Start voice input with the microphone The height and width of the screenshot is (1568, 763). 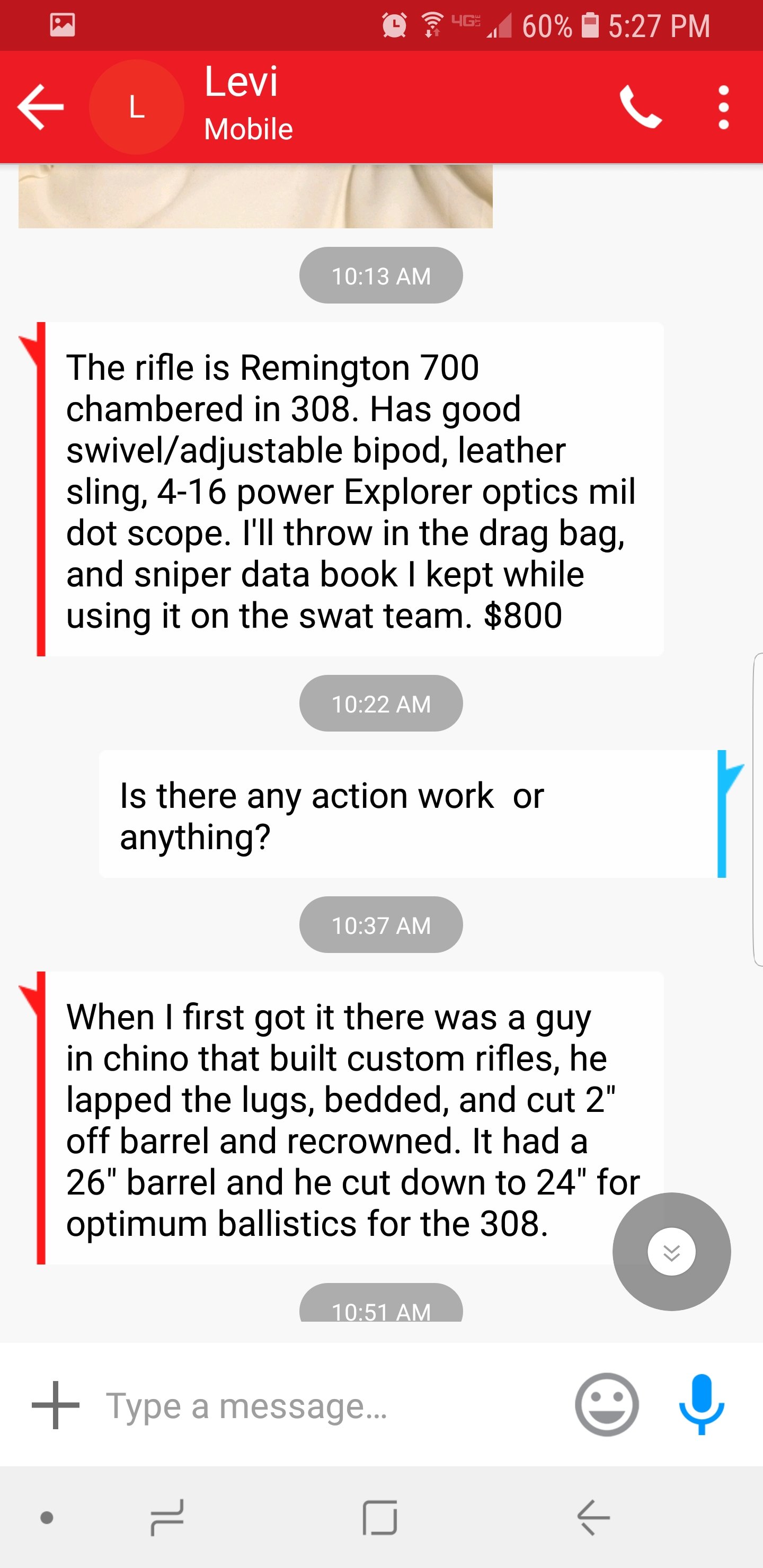click(x=702, y=1404)
